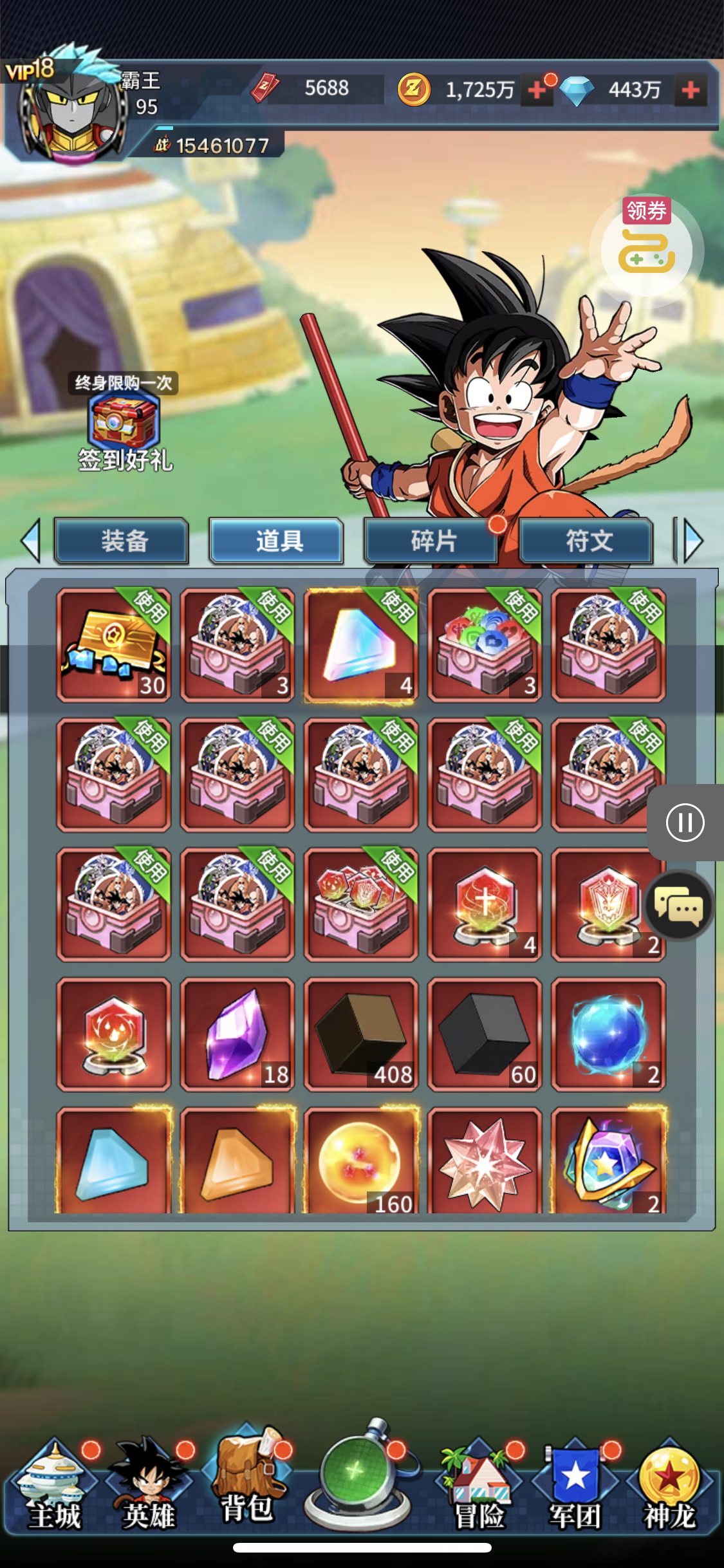Open the 符文 tab
This screenshot has height=1568, width=724.
(586, 541)
